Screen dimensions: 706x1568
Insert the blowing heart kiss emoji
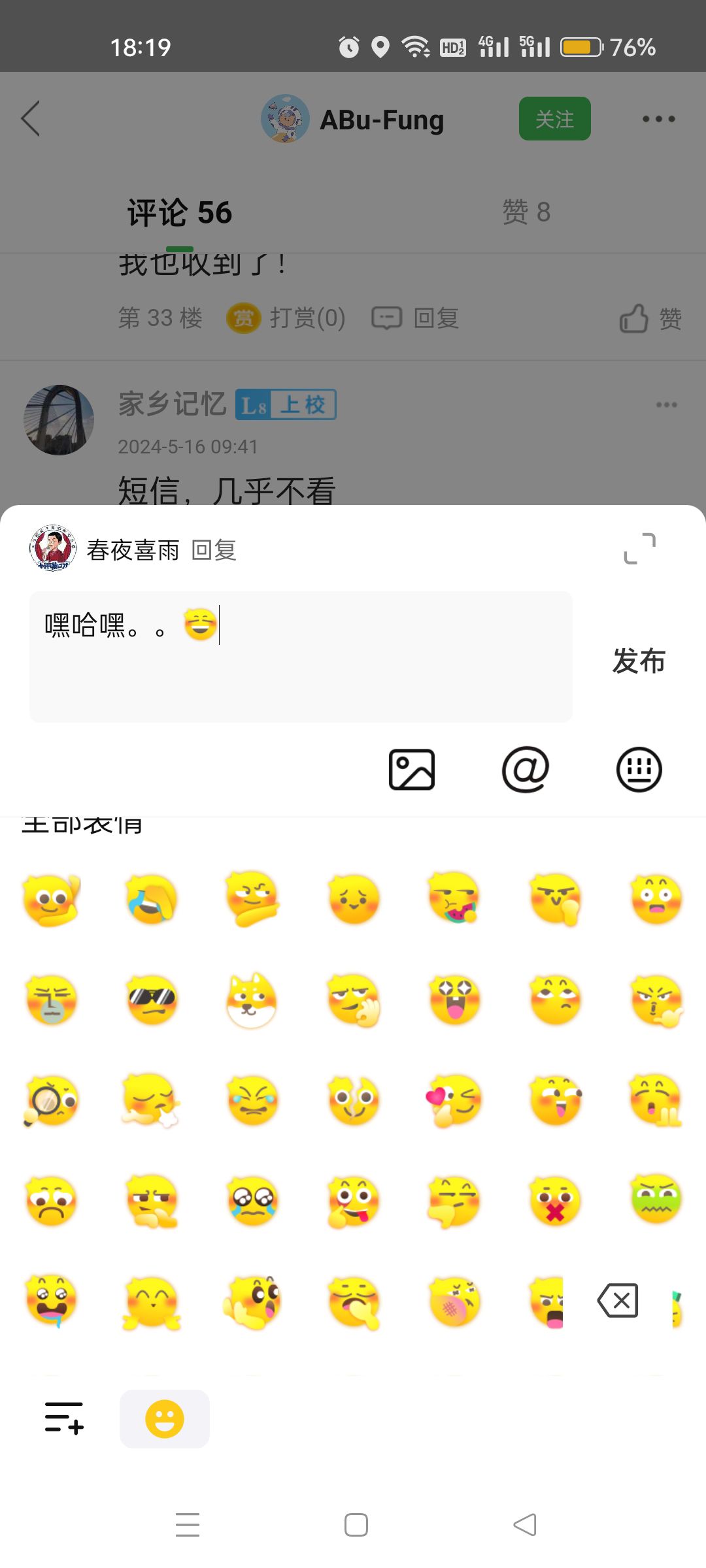(454, 1100)
